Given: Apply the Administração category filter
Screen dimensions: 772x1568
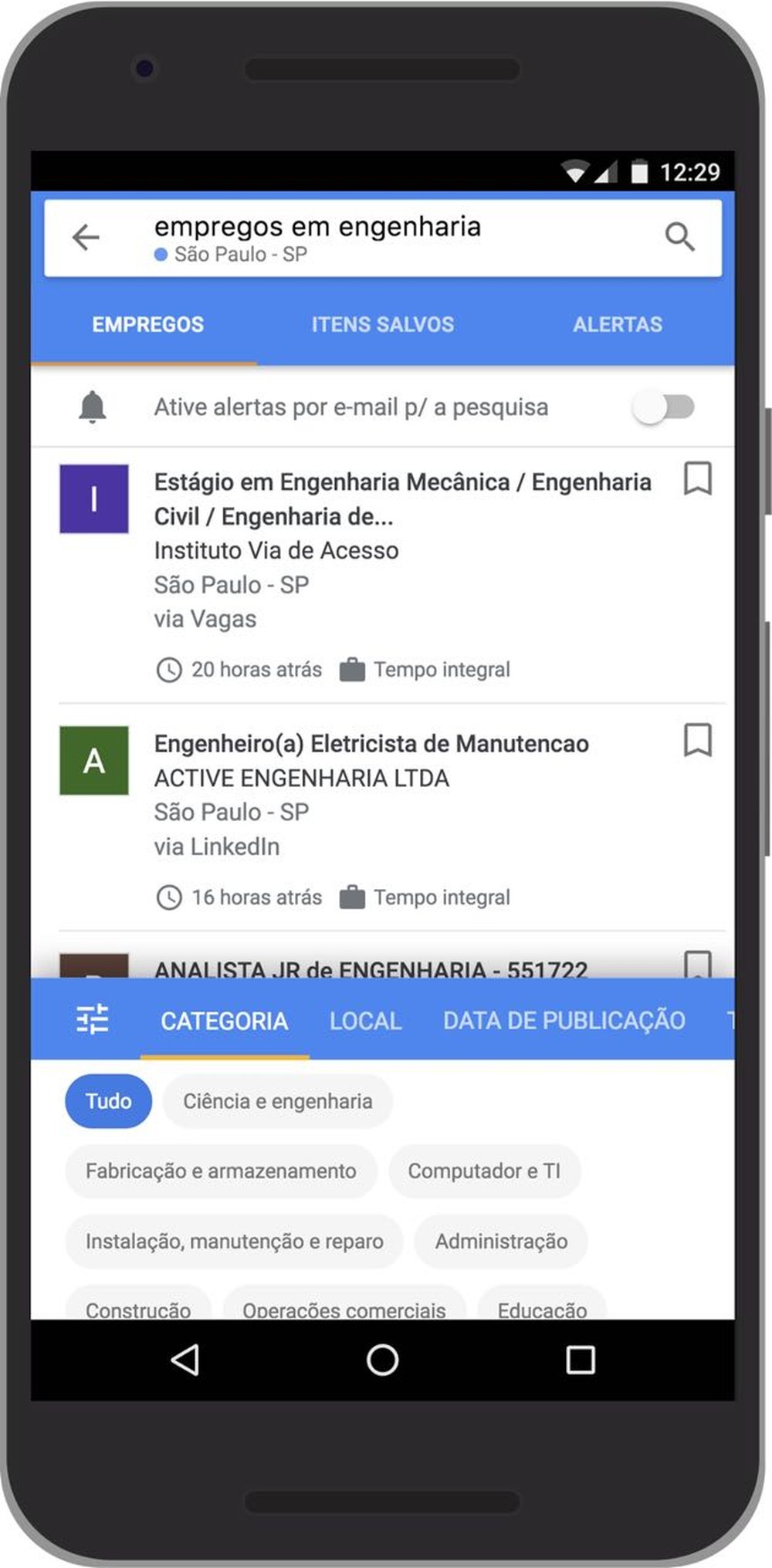Looking at the screenshot, I should point(501,1242).
